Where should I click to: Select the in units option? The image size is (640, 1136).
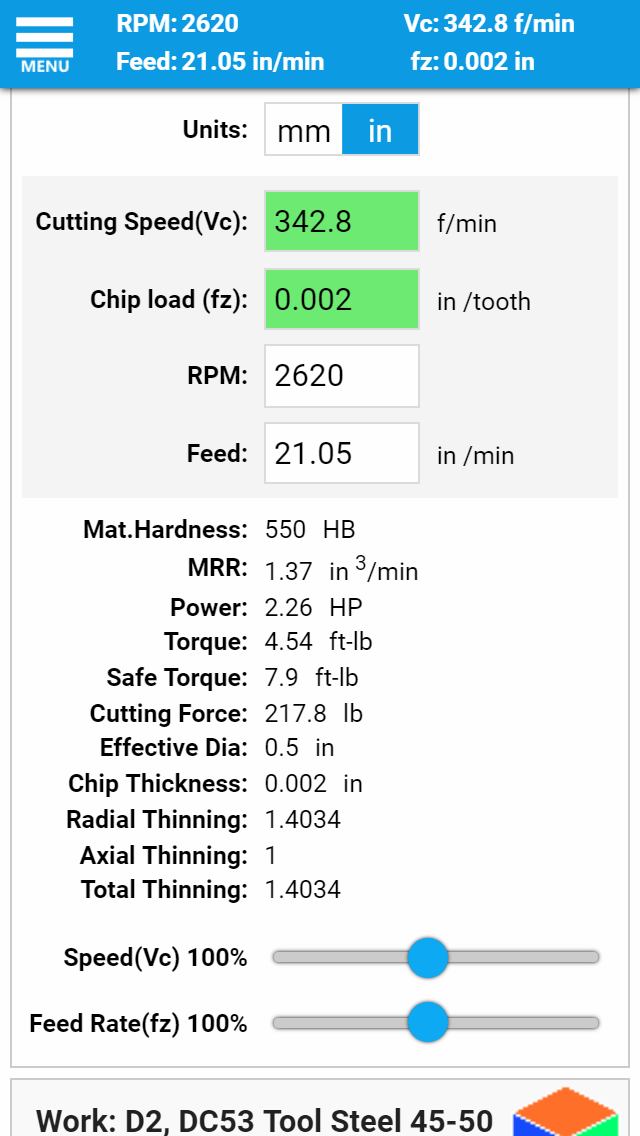click(380, 130)
